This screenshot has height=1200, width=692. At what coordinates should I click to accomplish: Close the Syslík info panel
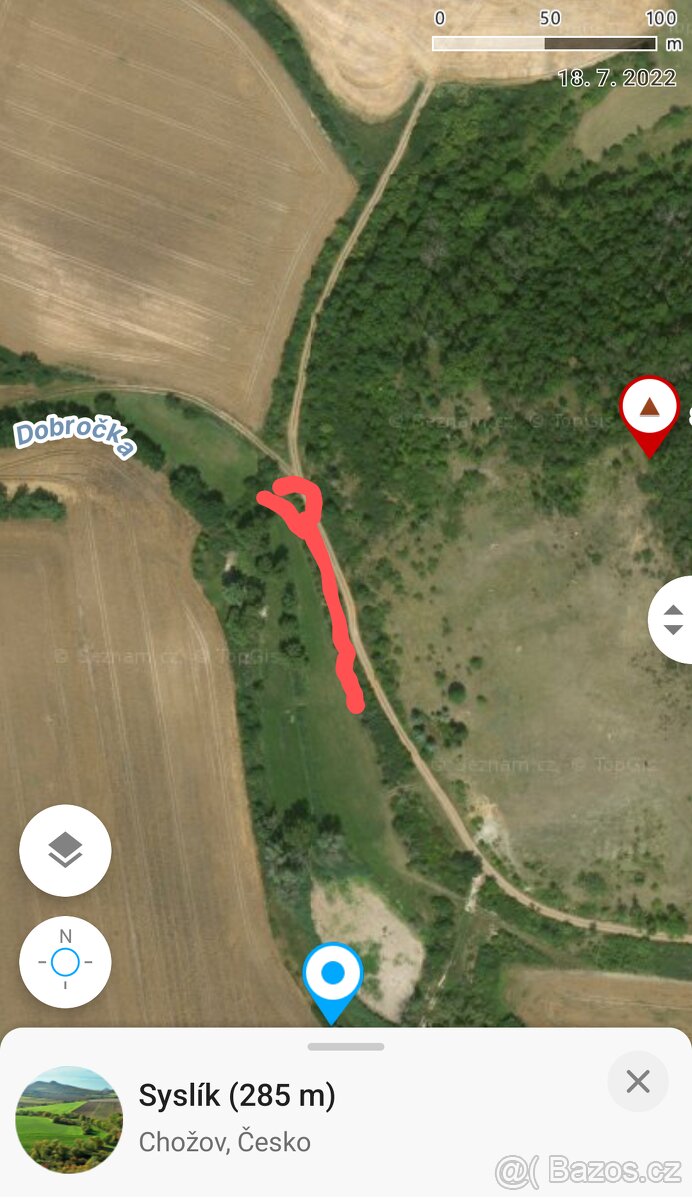point(637,1081)
